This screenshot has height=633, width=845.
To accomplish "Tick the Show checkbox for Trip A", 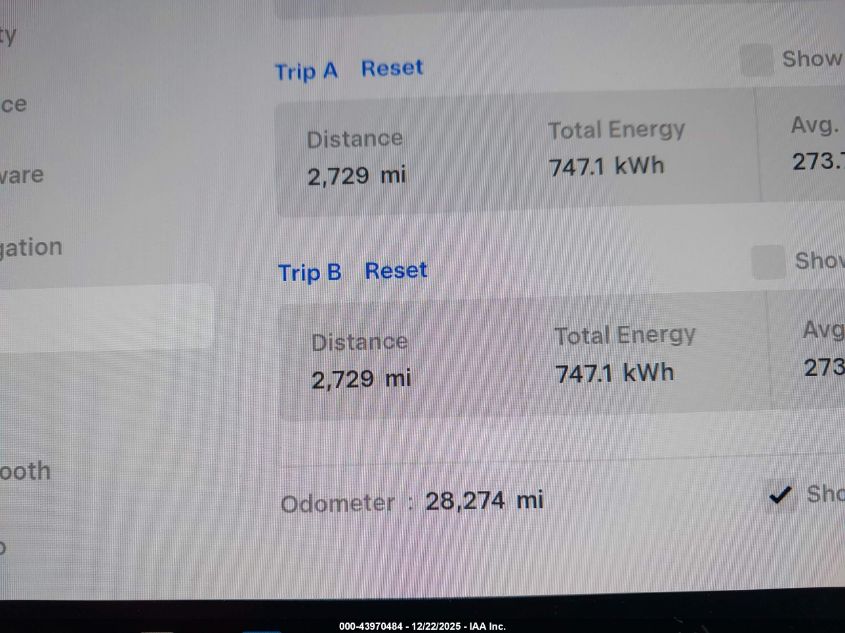I will (757, 60).
